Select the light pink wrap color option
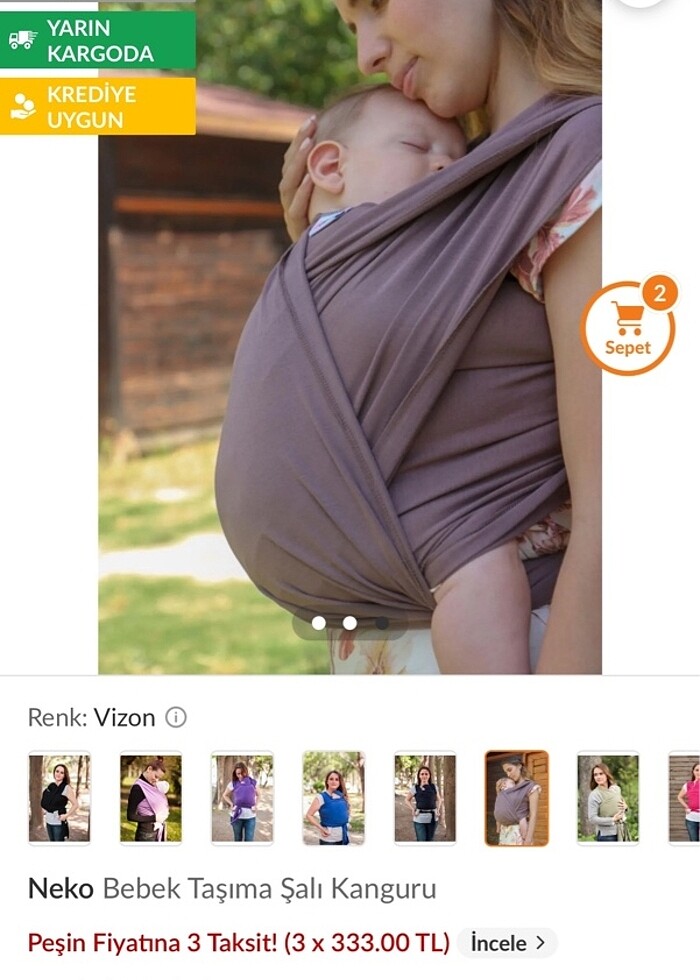The width and height of the screenshot is (700, 980). [151, 798]
